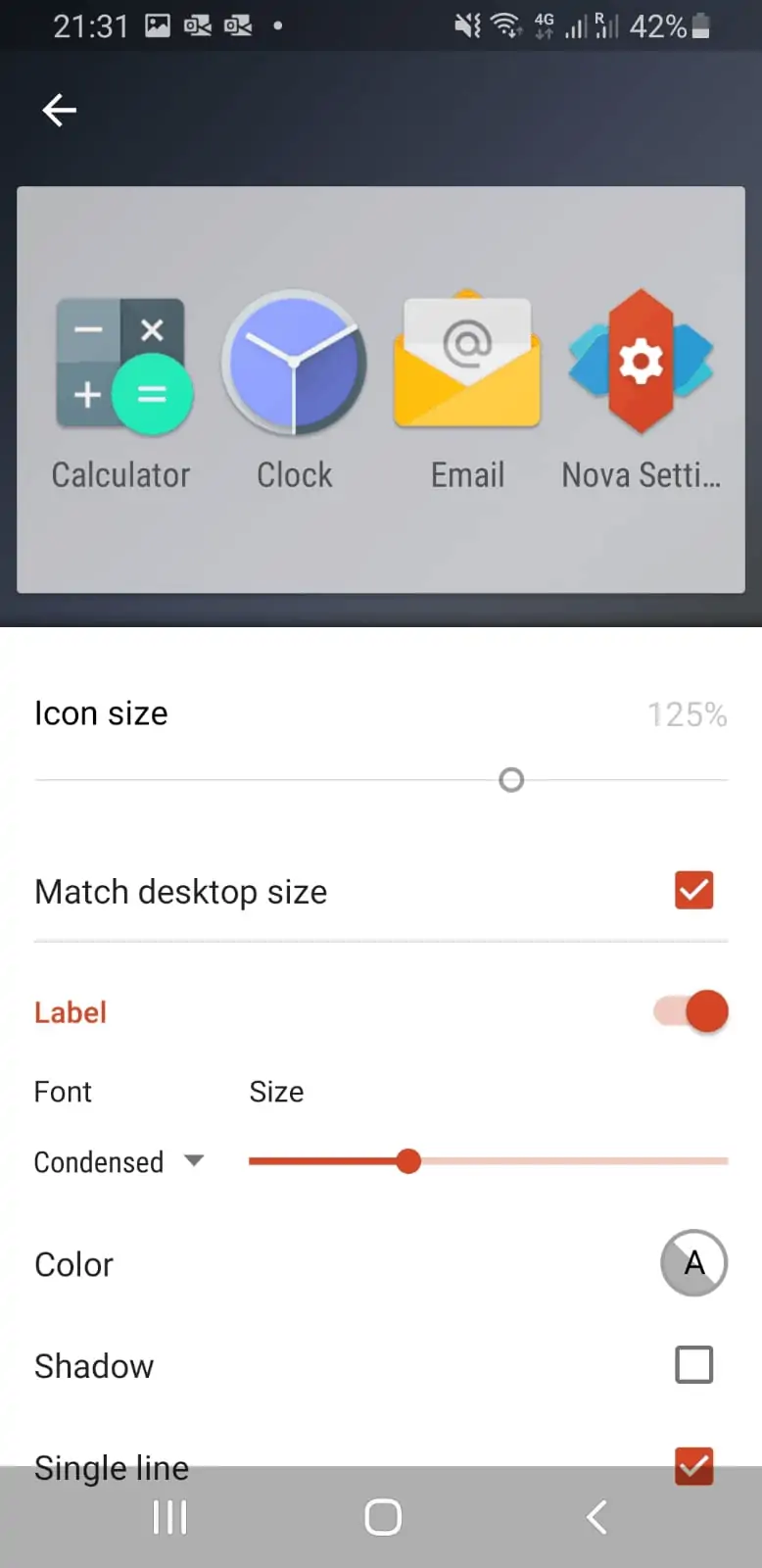The image size is (762, 1568).
Task: Open the Condensed font dropdown
Action: point(119,1162)
